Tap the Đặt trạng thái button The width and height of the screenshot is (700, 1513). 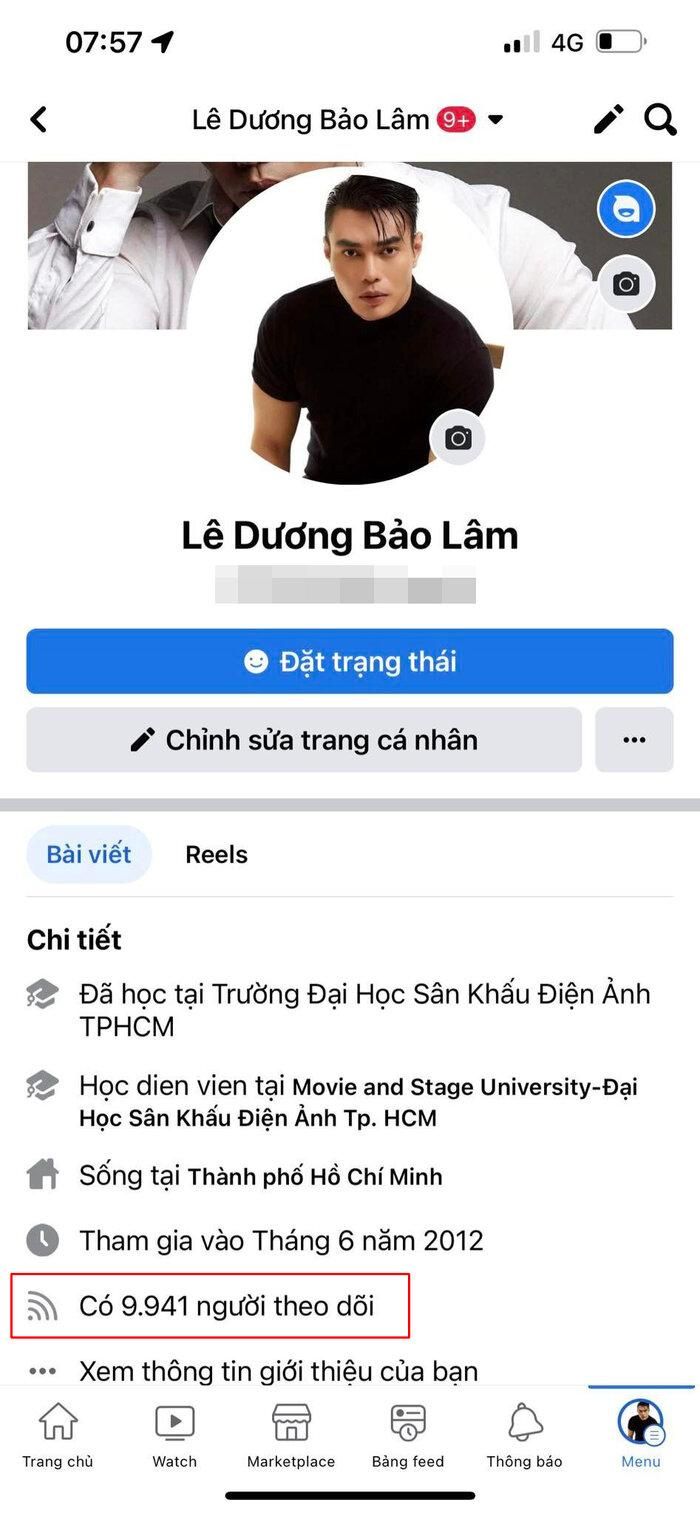(x=350, y=661)
